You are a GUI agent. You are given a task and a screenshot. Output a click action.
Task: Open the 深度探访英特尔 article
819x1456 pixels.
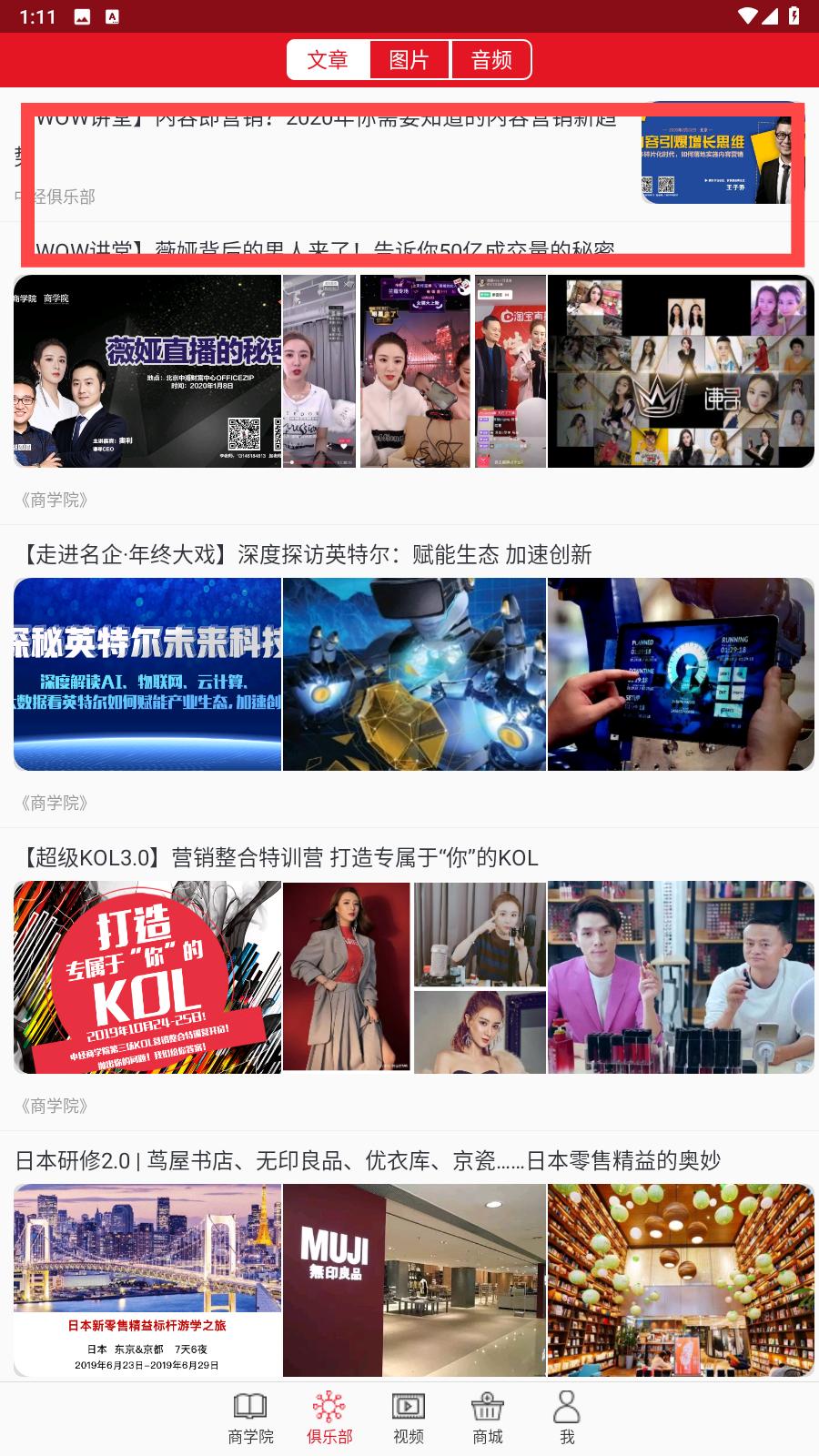click(409, 675)
